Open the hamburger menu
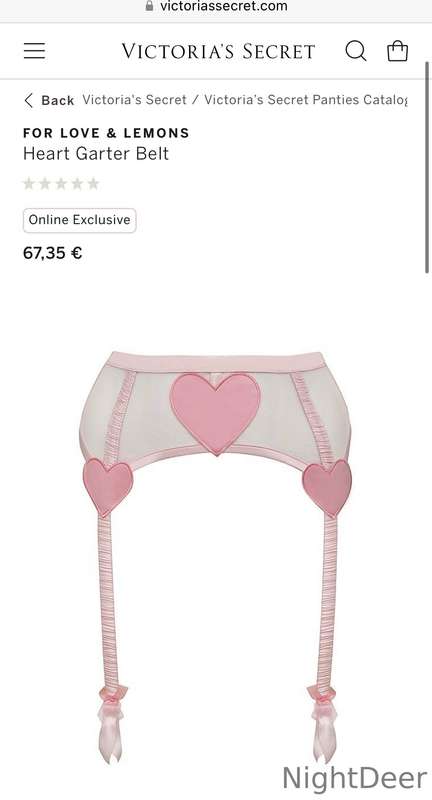Image resolution: width=432 pixels, height=800 pixels. [x=34, y=51]
